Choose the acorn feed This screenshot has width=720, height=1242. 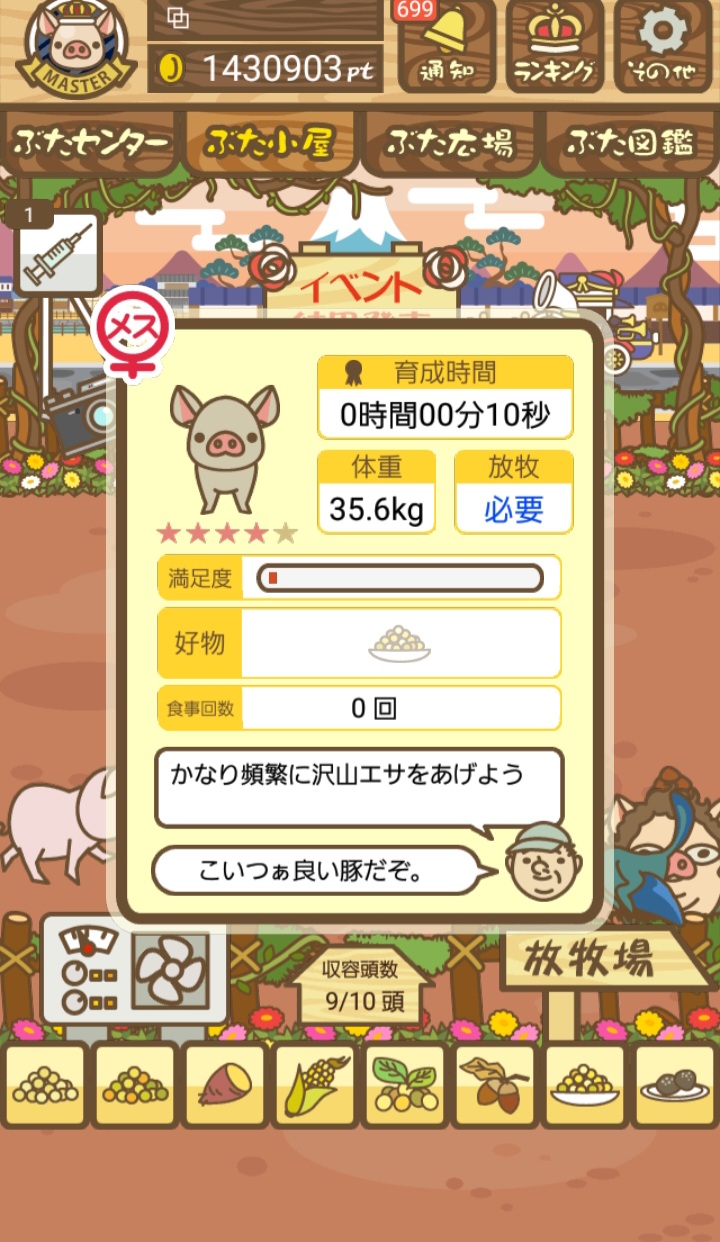(x=495, y=1085)
